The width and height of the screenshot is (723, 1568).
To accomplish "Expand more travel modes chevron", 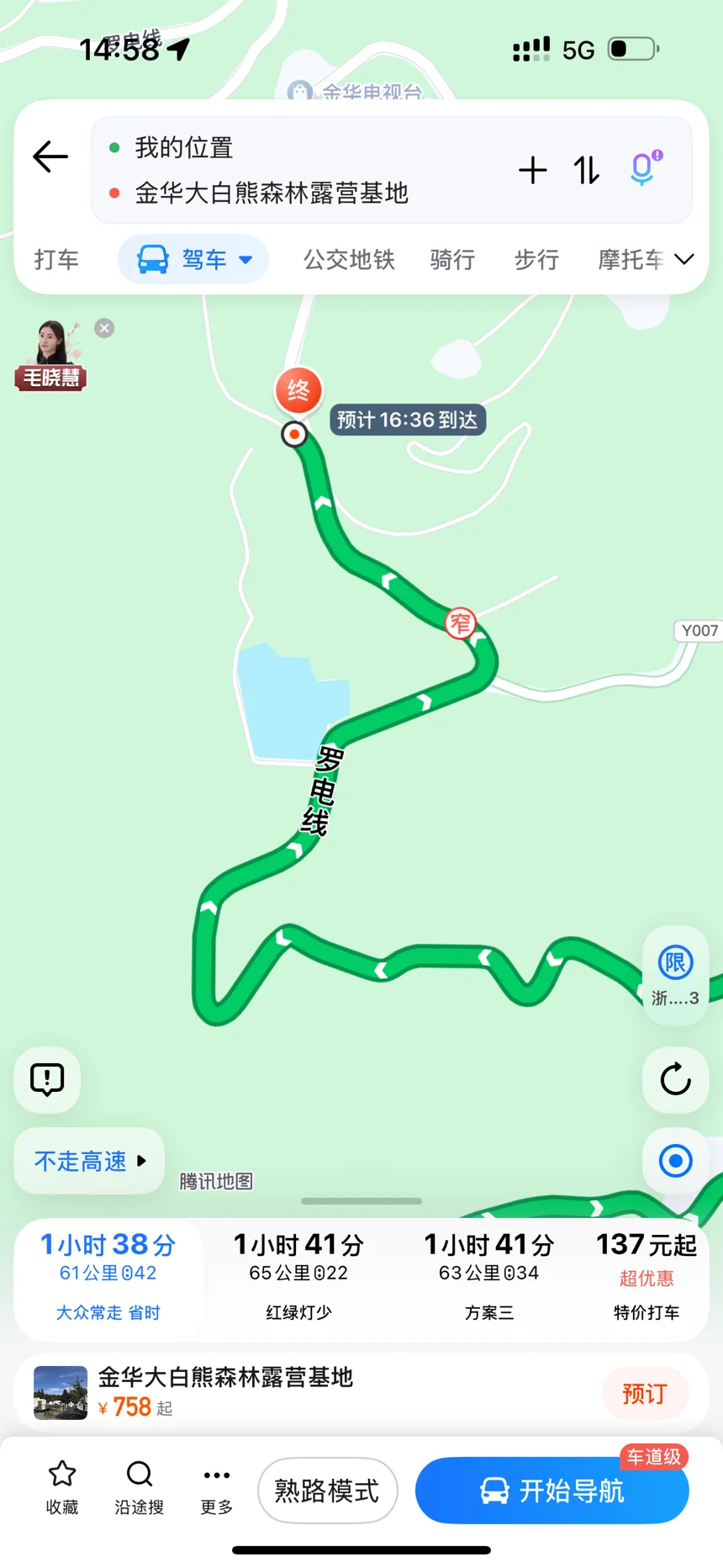I will 684,259.
